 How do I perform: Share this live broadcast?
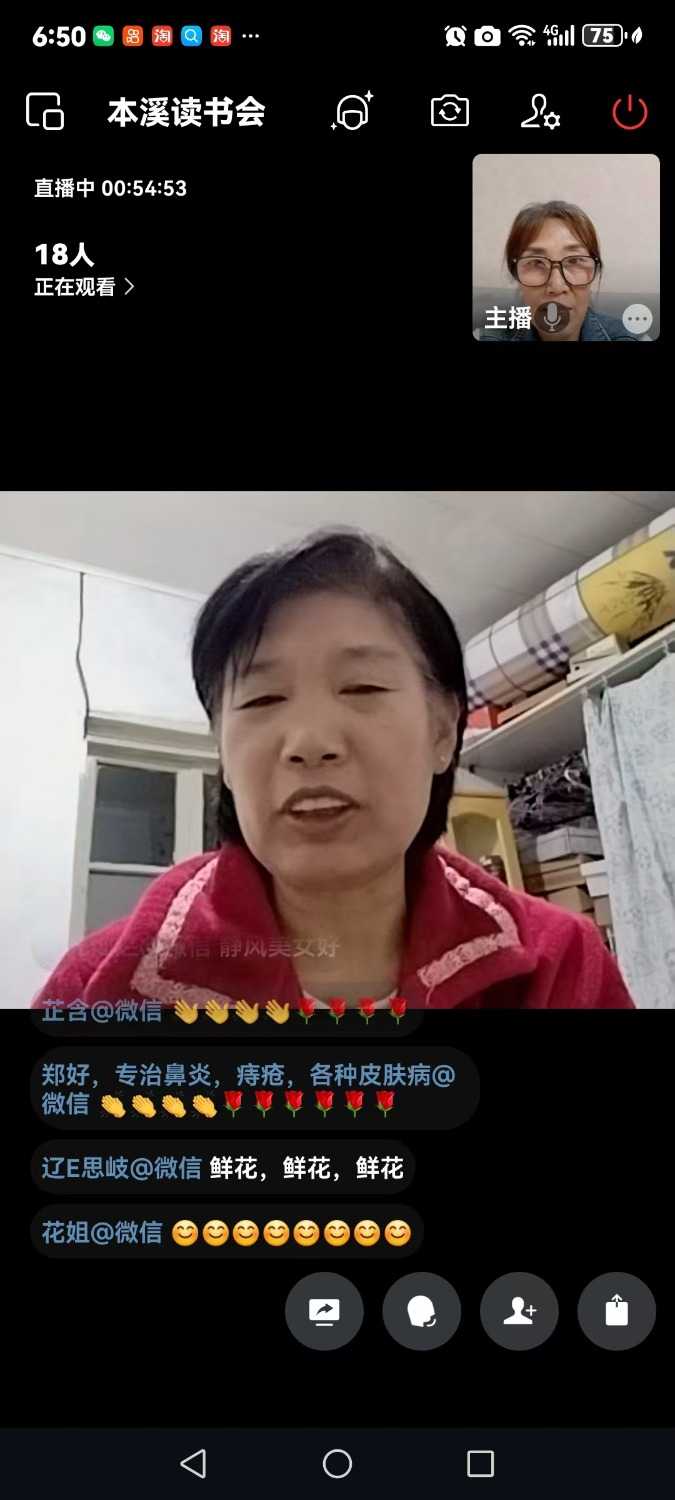(616, 1311)
